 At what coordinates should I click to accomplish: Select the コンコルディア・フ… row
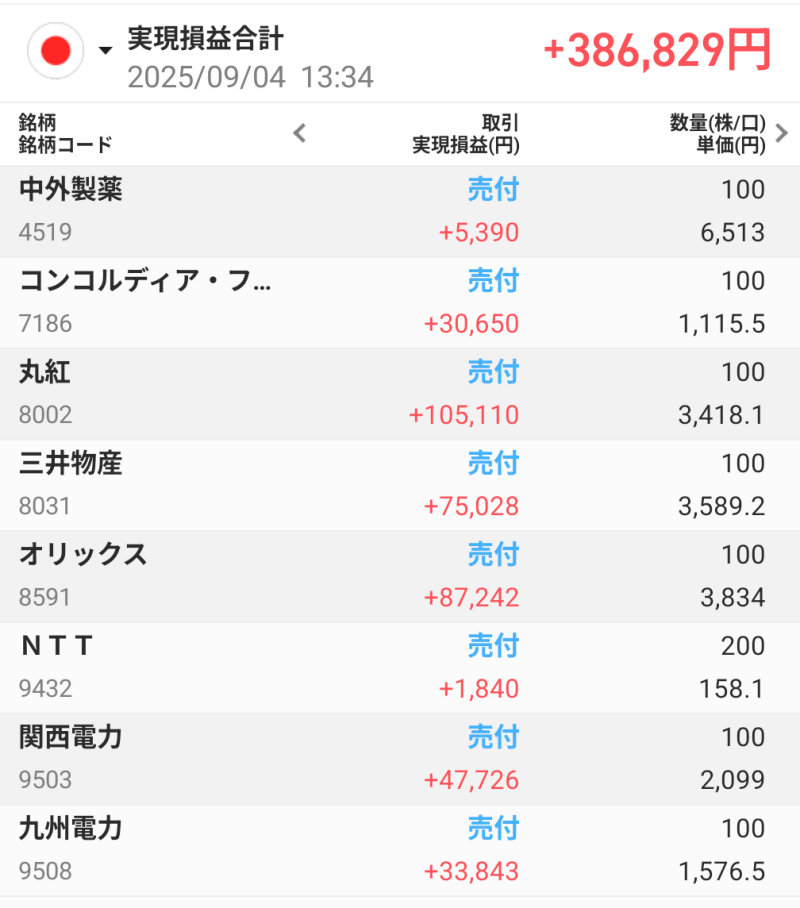400,302
